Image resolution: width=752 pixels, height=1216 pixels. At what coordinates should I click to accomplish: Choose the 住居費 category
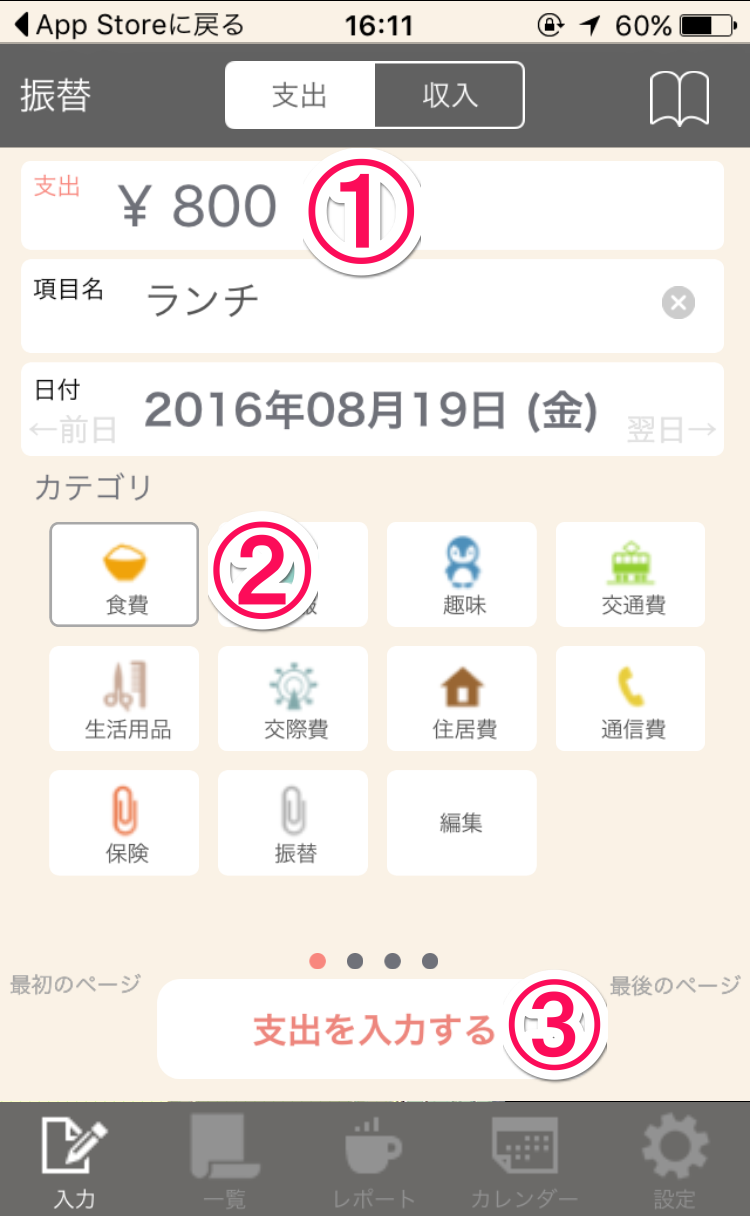(462, 699)
